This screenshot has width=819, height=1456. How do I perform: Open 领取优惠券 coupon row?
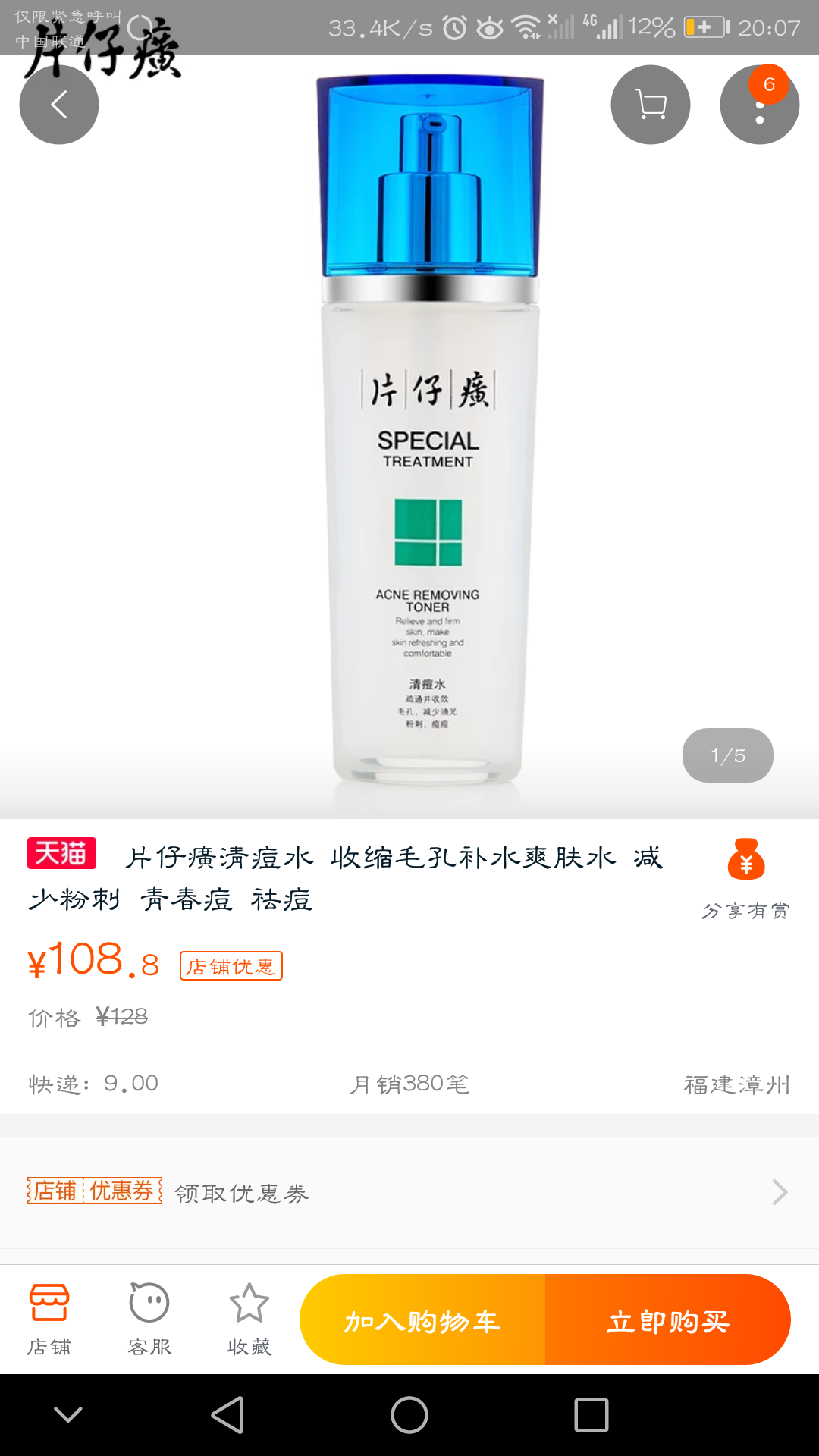[x=409, y=1193]
